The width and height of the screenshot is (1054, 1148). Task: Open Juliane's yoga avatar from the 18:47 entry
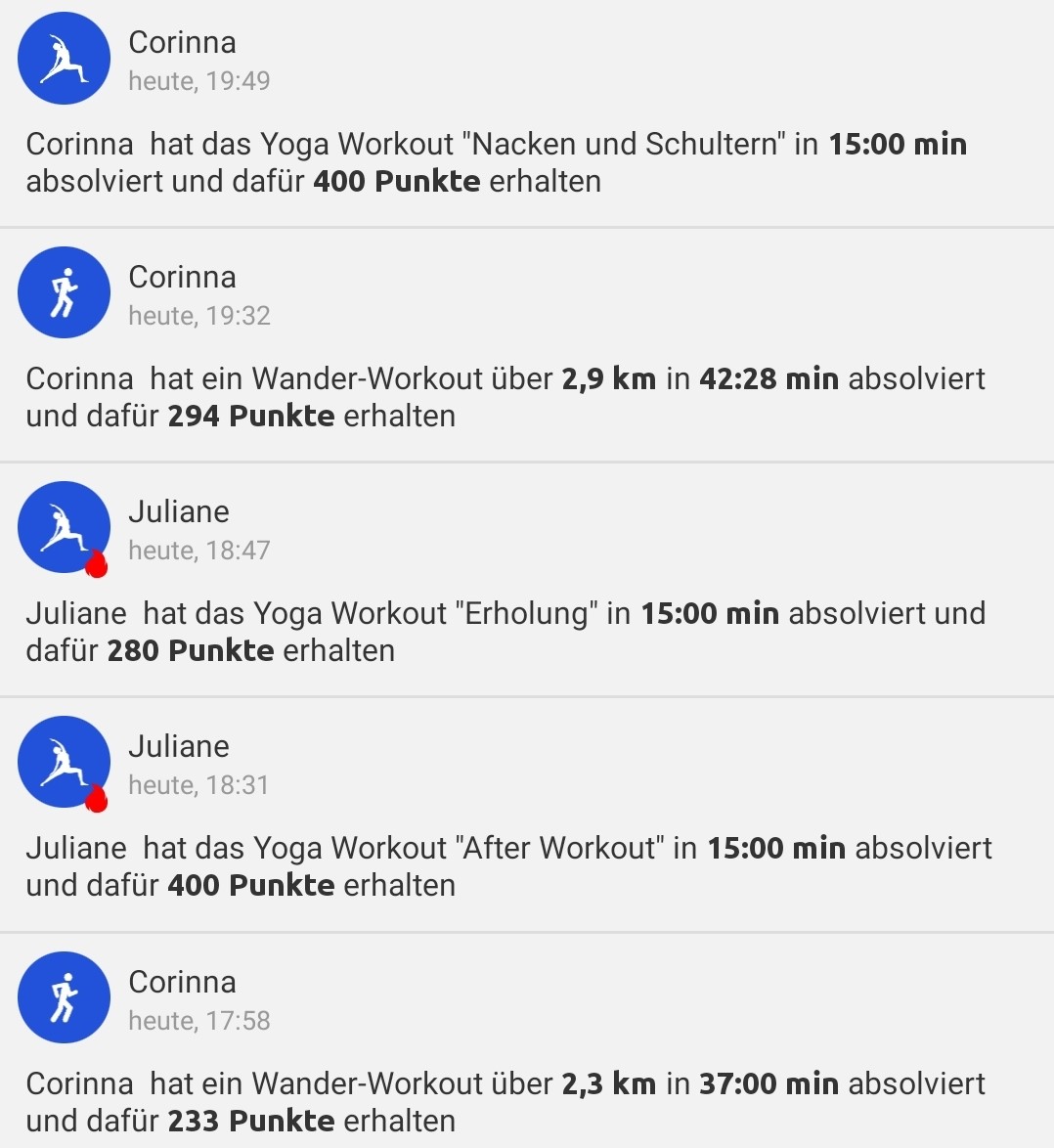64,527
